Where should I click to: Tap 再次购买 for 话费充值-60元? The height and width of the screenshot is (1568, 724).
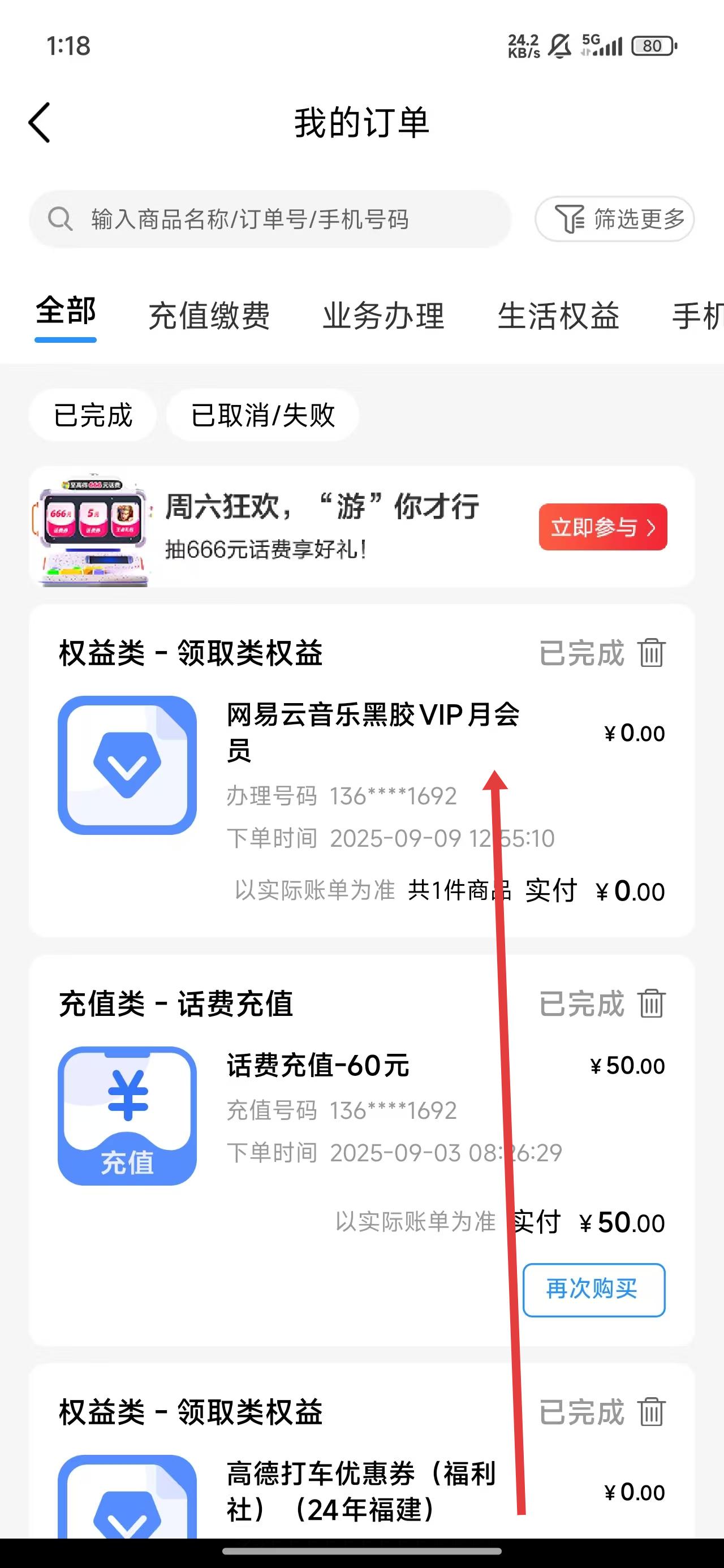pos(594,1289)
